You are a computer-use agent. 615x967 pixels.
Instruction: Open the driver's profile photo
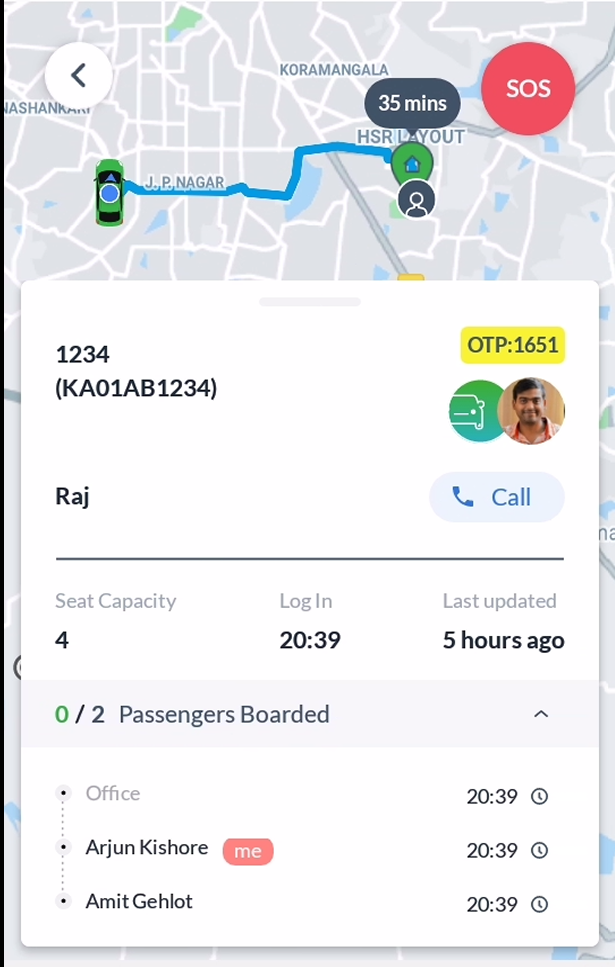click(531, 411)
